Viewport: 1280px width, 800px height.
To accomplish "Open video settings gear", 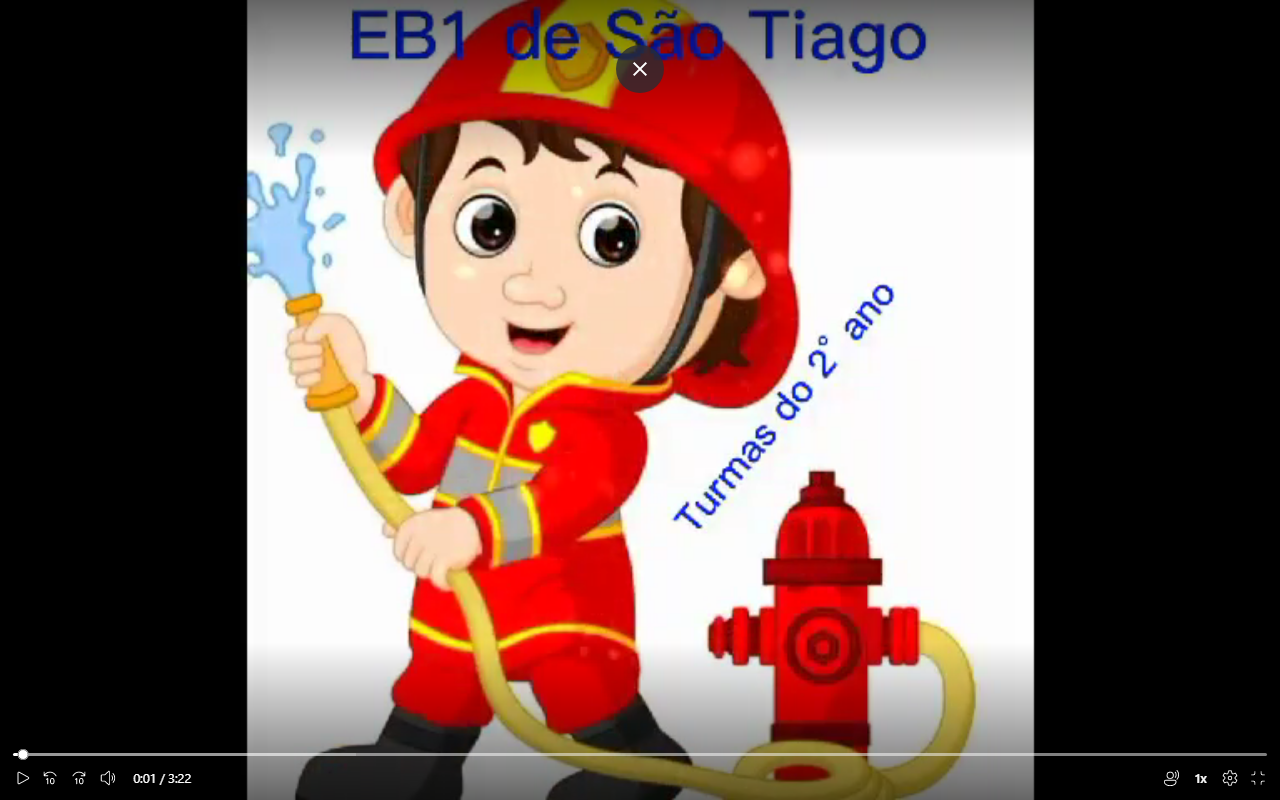I will point(1230,778).
